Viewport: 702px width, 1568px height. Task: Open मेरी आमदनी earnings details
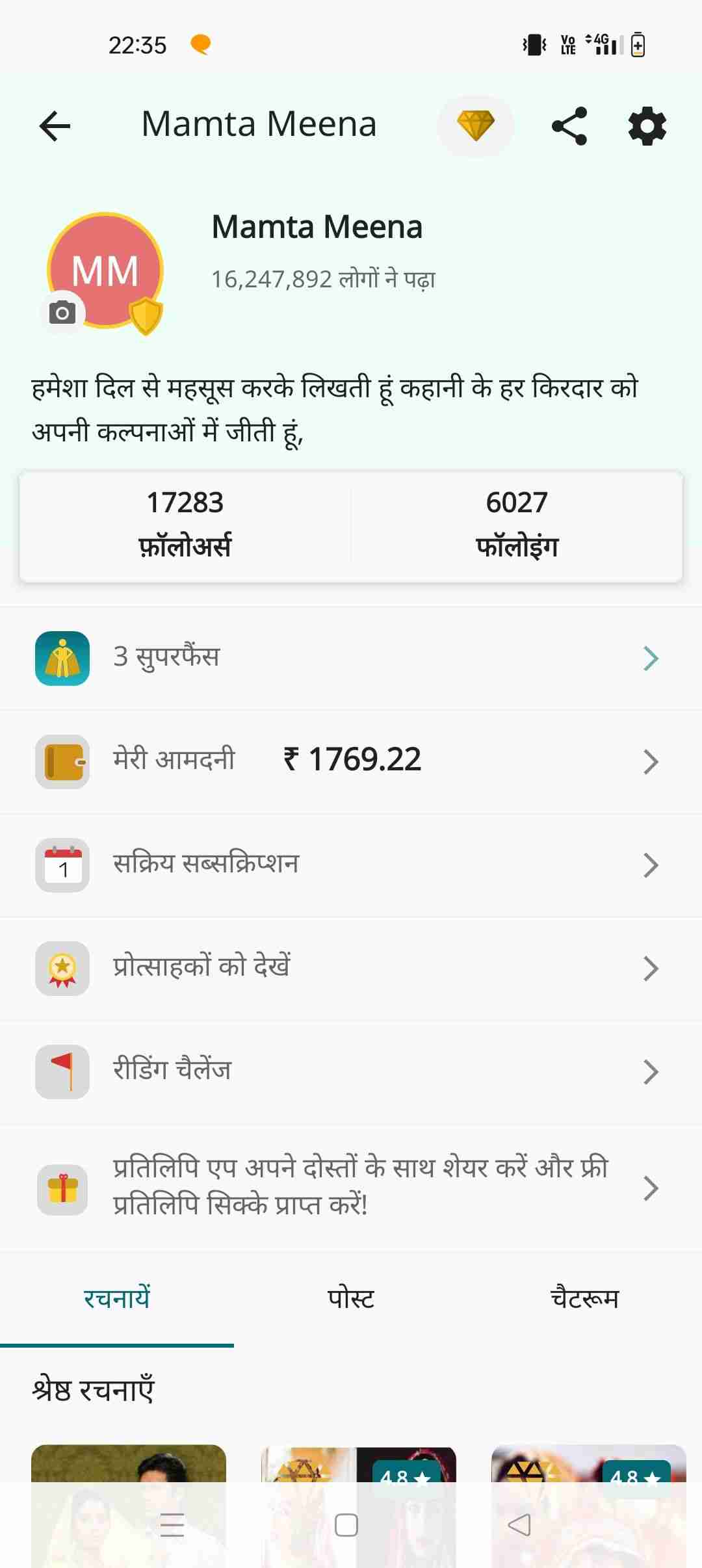(351, 761)
